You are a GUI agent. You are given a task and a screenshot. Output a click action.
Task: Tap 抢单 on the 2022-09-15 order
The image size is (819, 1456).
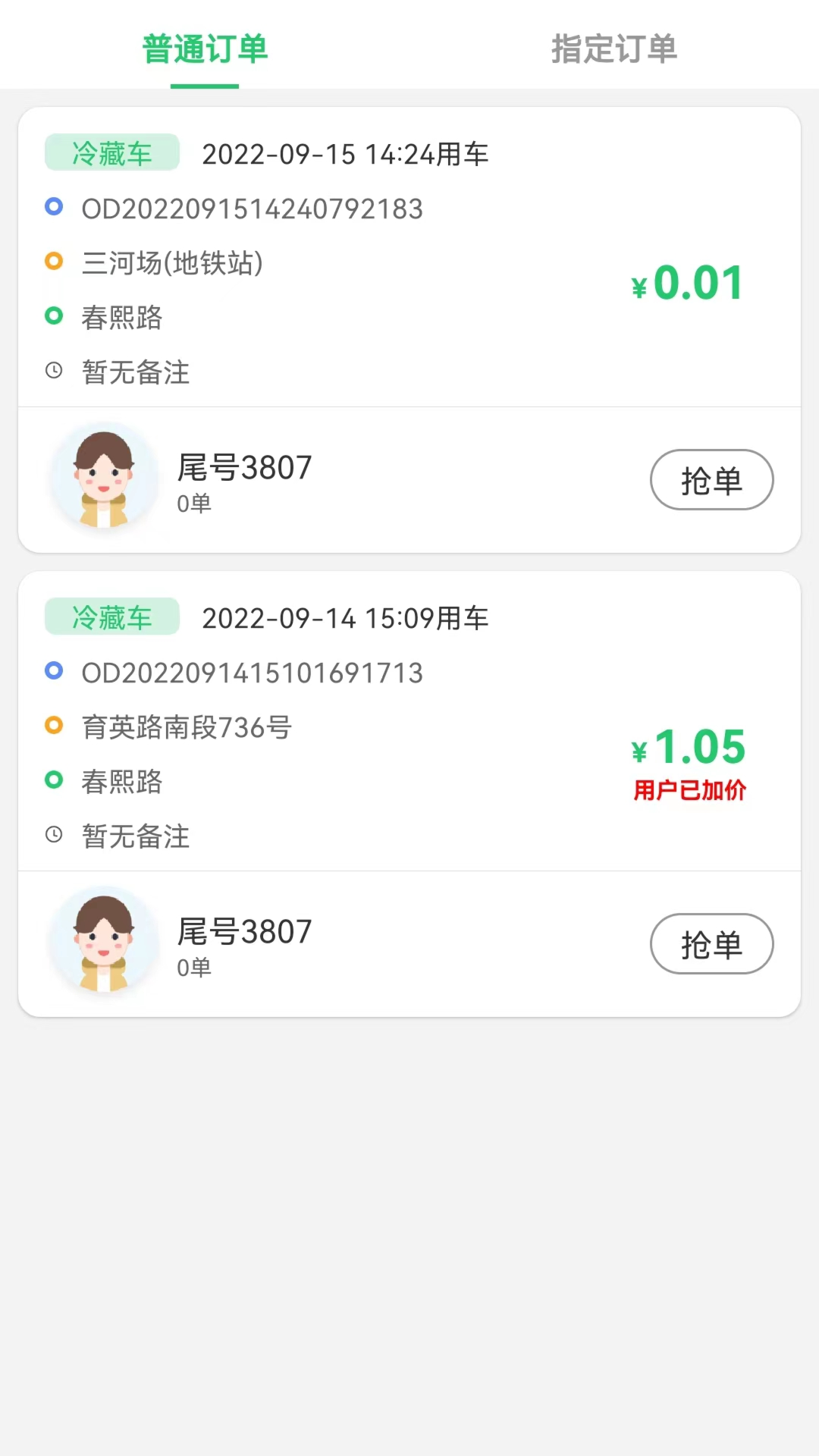[x=711, y=480]
